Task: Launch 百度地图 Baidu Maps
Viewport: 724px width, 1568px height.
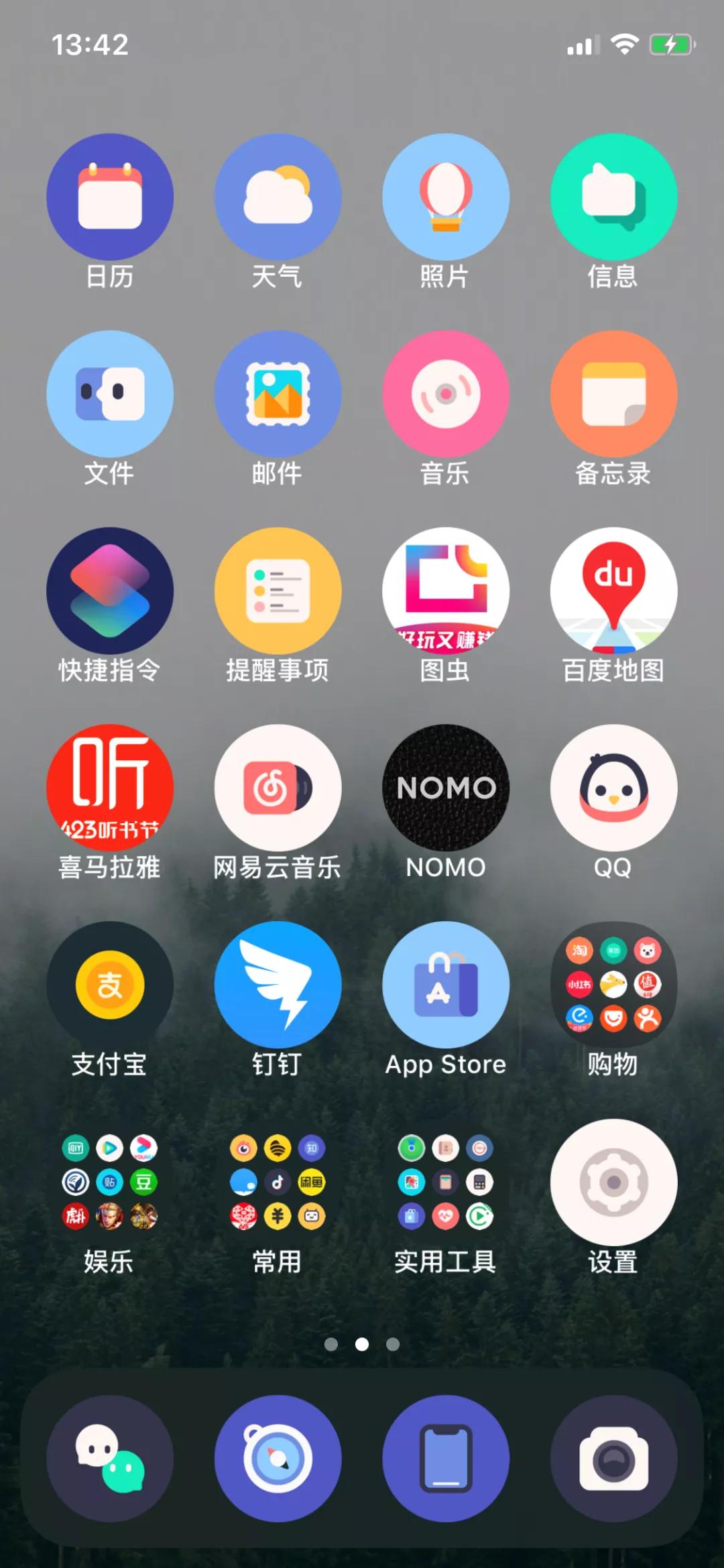Action: click(x=612, y=590)
